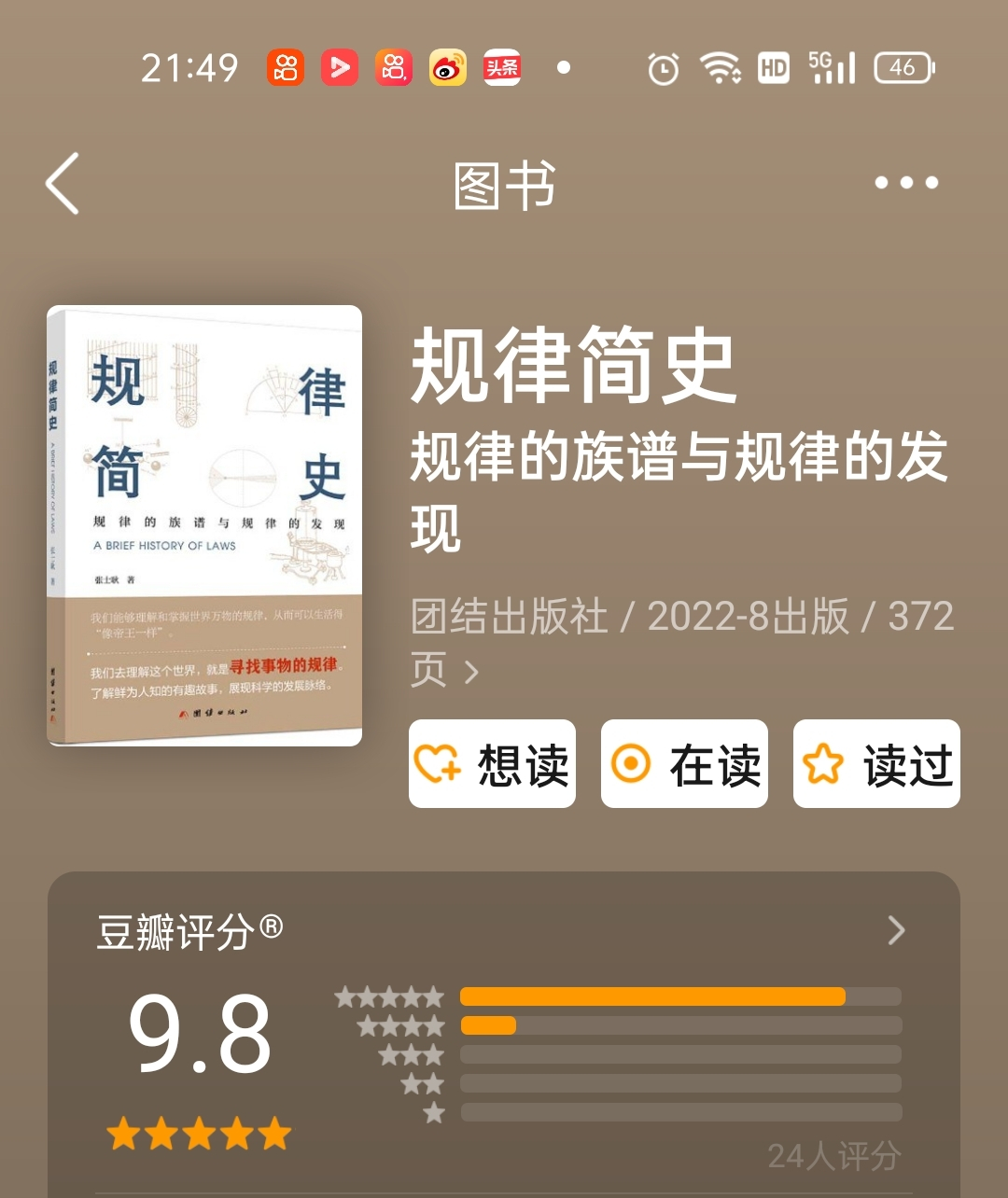This screenshot has width=1008, height=1198.
Task: Open the 豆瓣评分 rating details
Action: point(896,930)
